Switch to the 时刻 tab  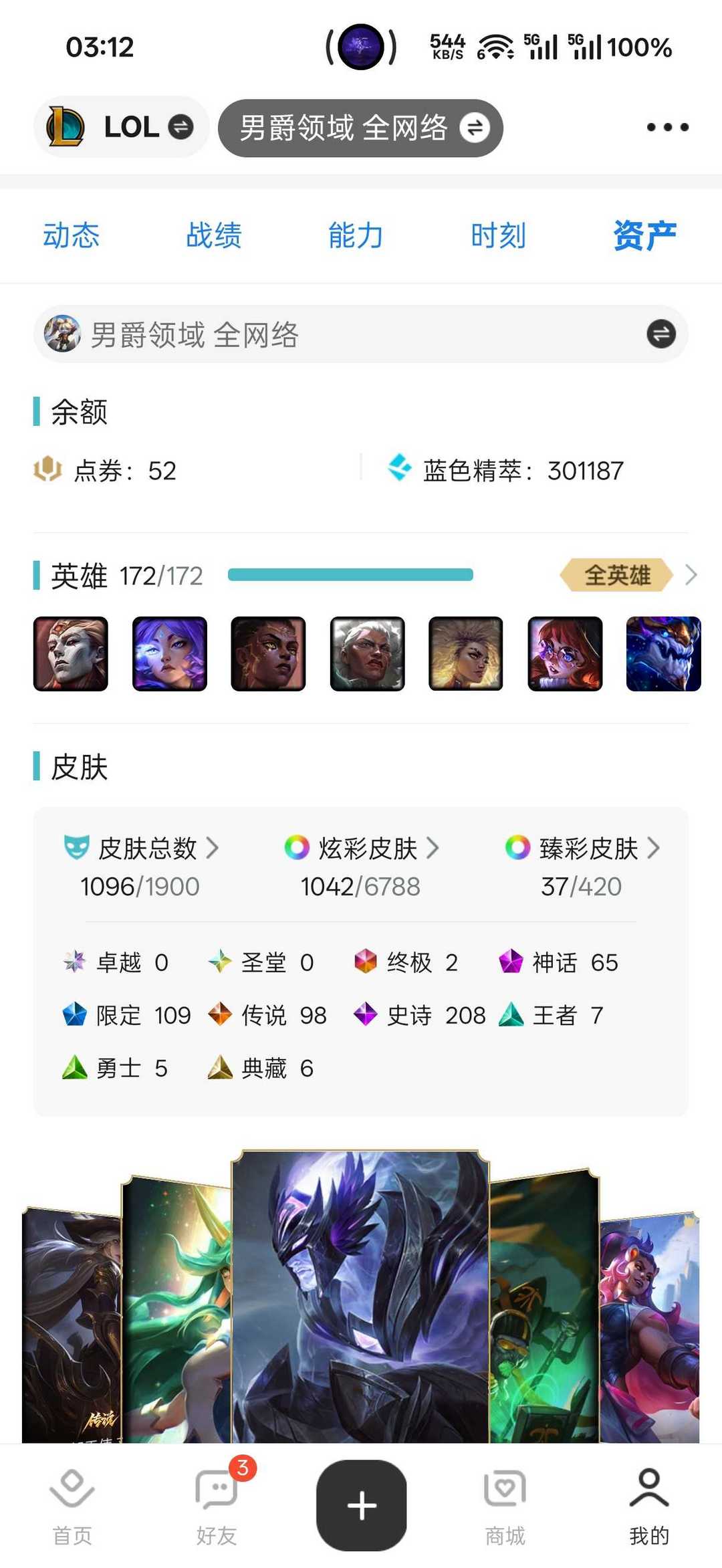tap(498, 235)
